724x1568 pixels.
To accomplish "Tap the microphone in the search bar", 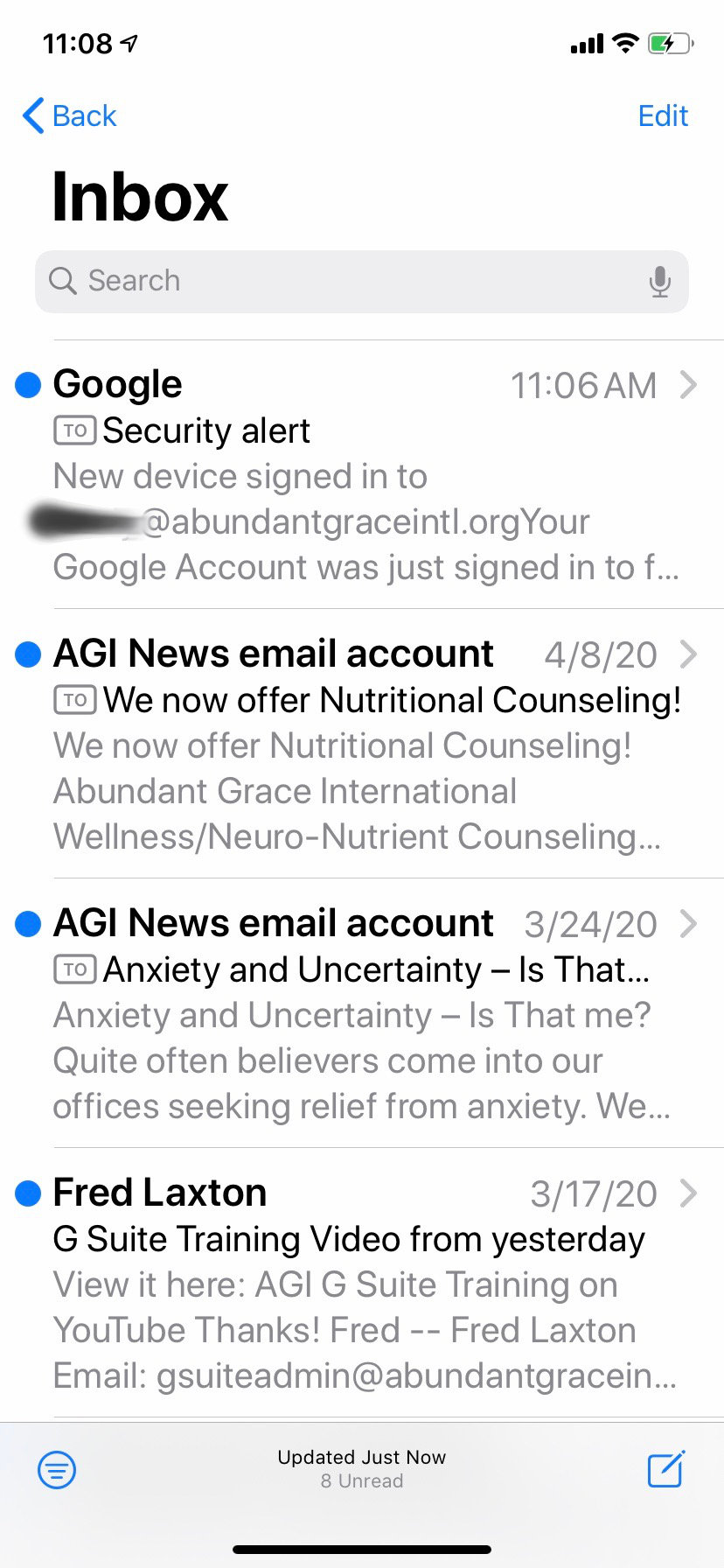I will tap(660, 282).
